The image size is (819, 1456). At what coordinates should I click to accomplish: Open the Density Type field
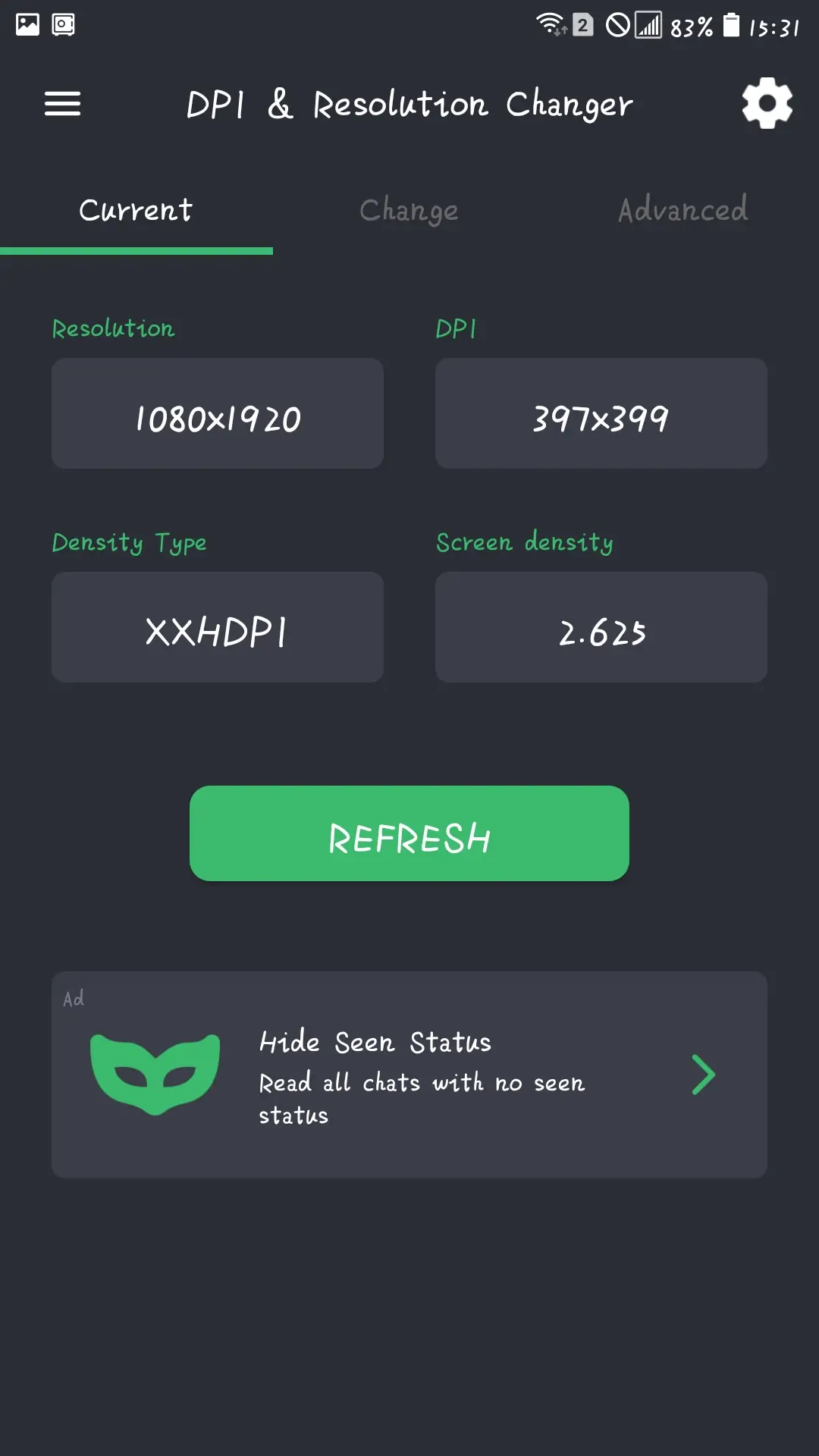click(217, 627)
